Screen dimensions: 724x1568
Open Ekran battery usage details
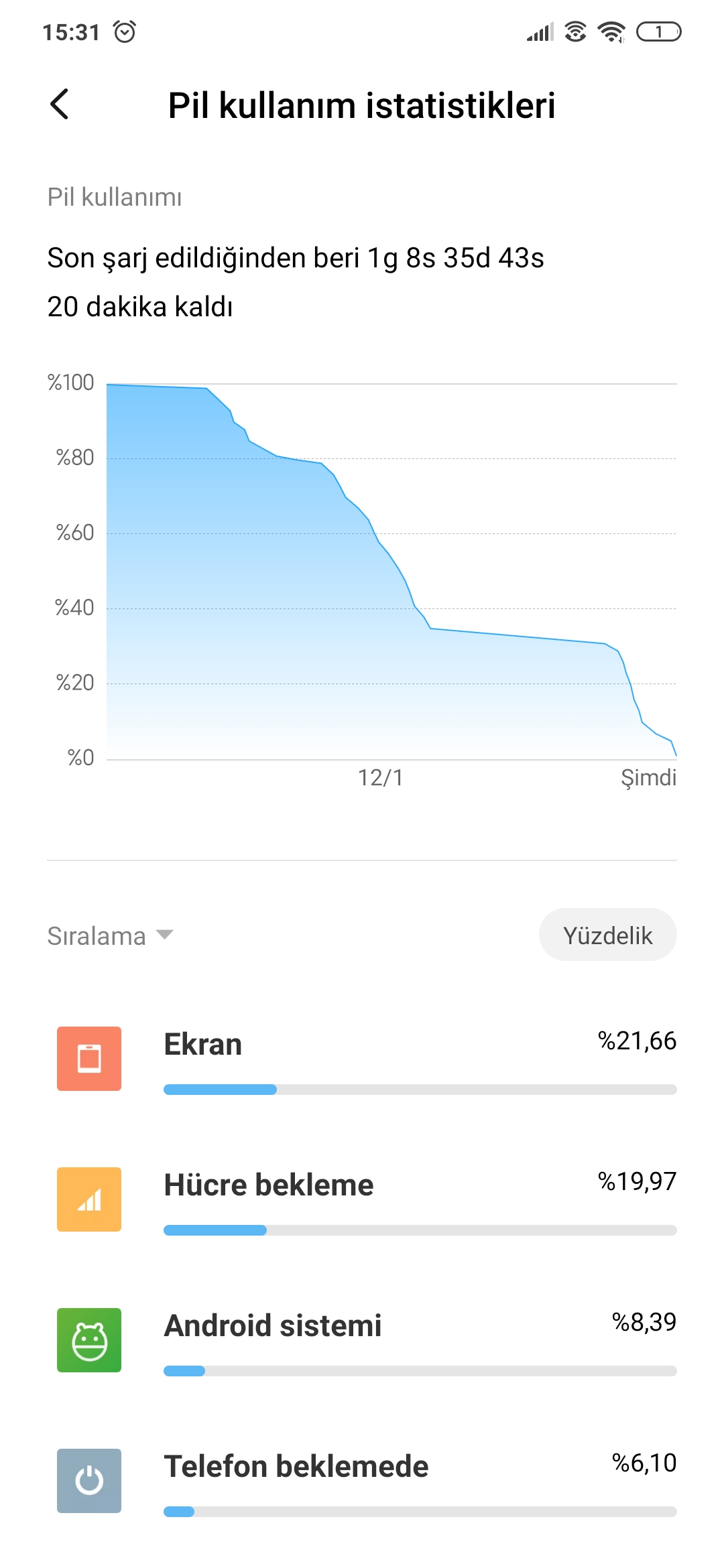click(362, 1059)
